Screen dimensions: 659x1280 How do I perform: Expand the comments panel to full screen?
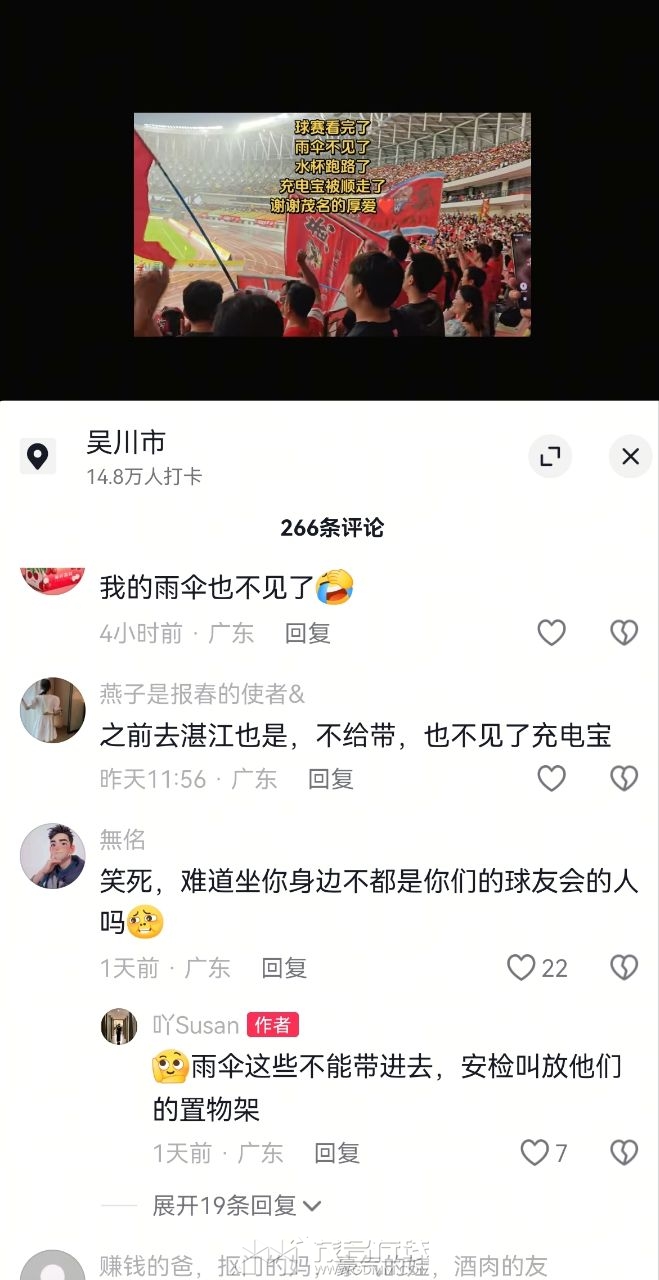550,457
